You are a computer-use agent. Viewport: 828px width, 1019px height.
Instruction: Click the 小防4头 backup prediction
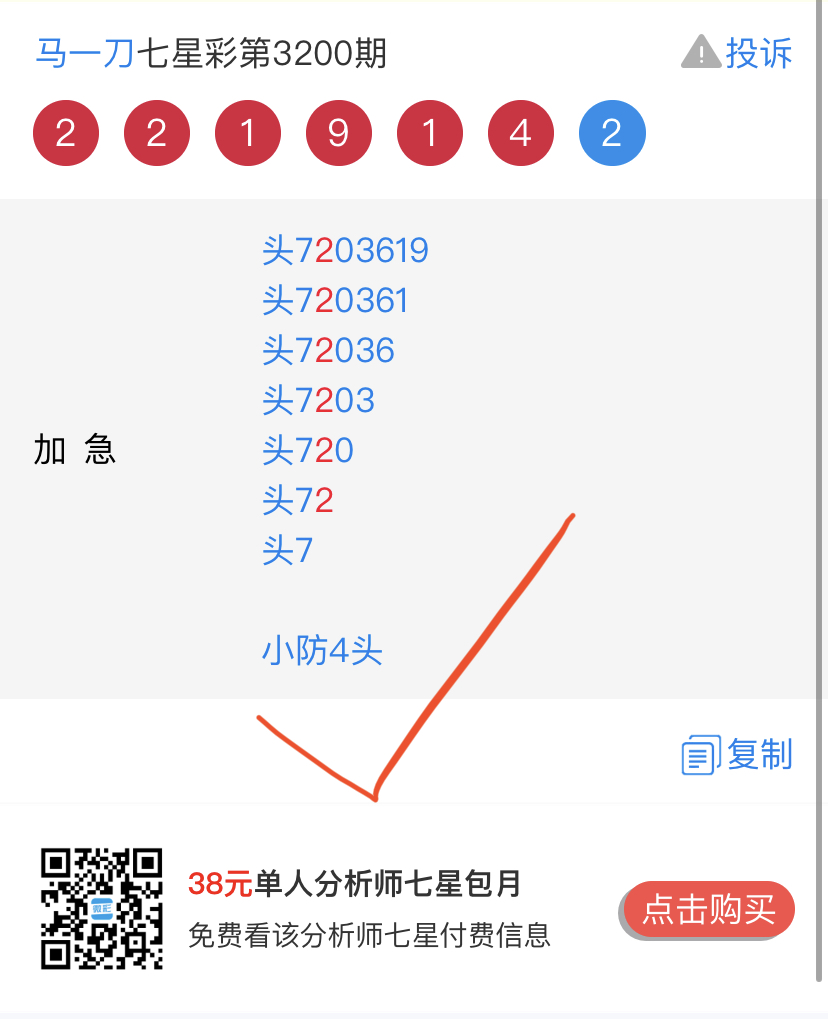coord(322,651)
